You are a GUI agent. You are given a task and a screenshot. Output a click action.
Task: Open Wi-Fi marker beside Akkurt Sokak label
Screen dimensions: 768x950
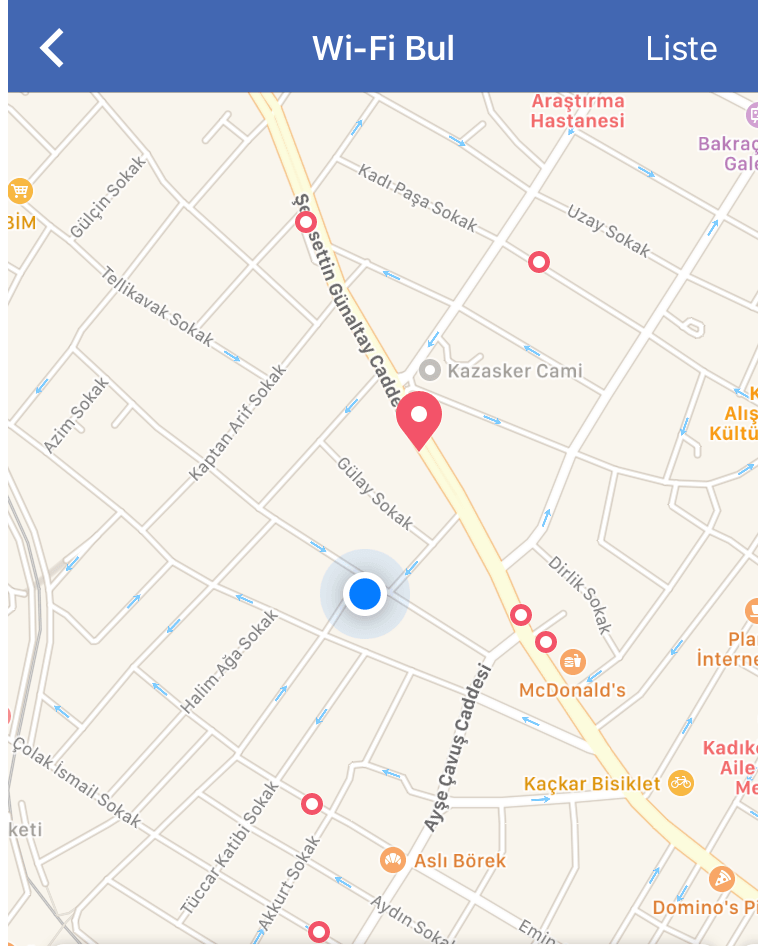(318, 932)
